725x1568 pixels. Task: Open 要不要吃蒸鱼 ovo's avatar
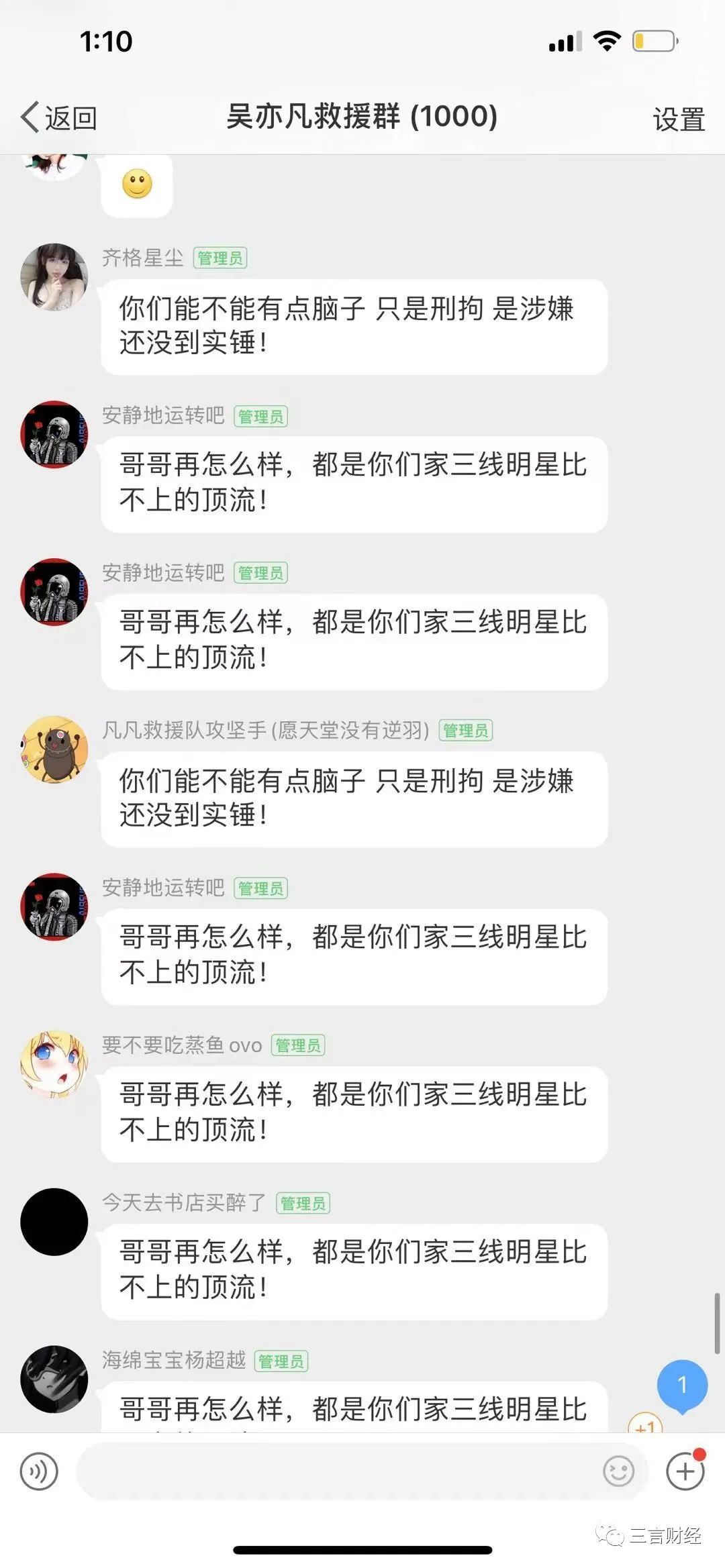click(54, 1064)
